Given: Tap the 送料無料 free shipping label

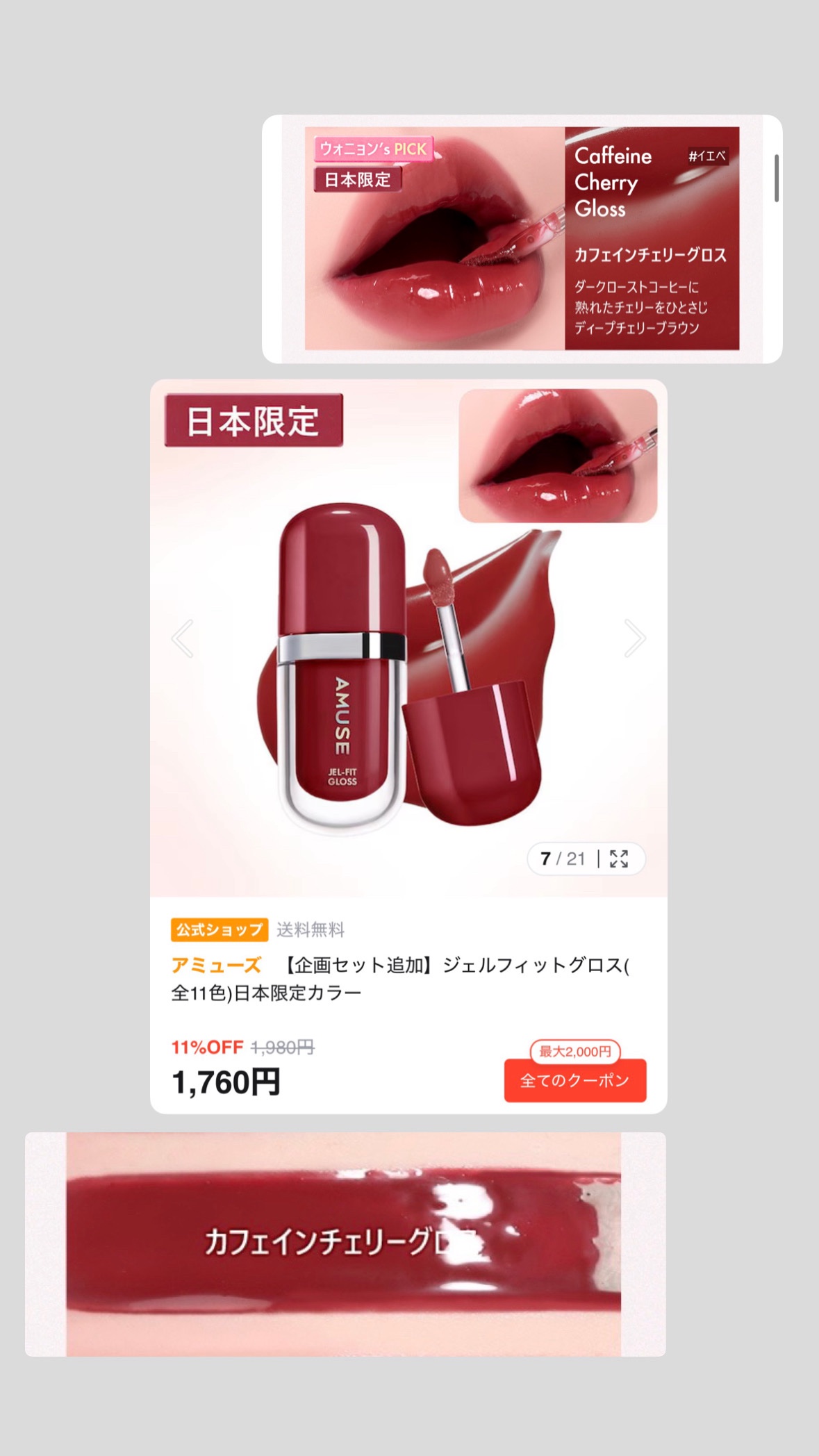Looking at the screenshot, I should [x=311, y=929].
